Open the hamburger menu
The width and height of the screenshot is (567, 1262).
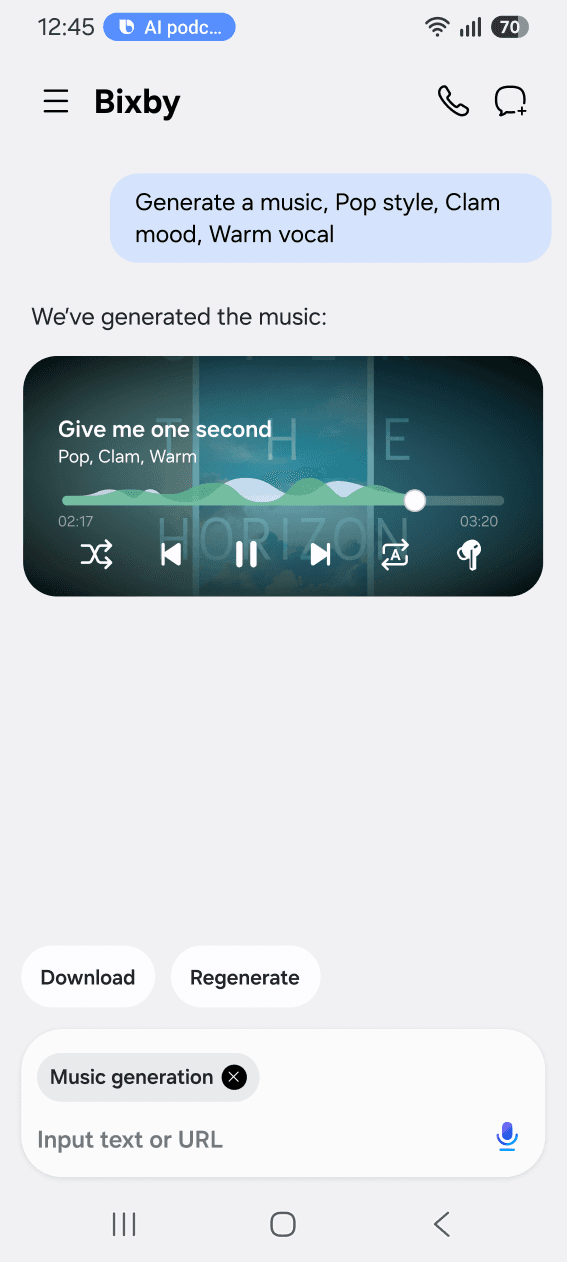(x=56, y=101)
